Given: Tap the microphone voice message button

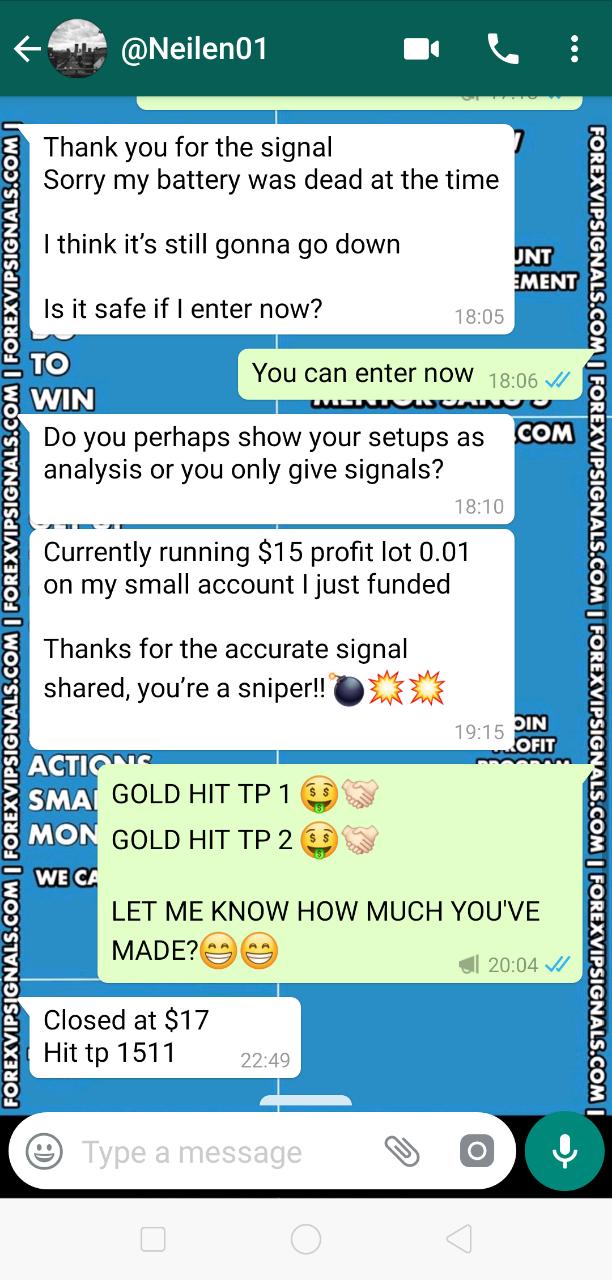Looking at the screenshot, I should (x=565, y=1151).
